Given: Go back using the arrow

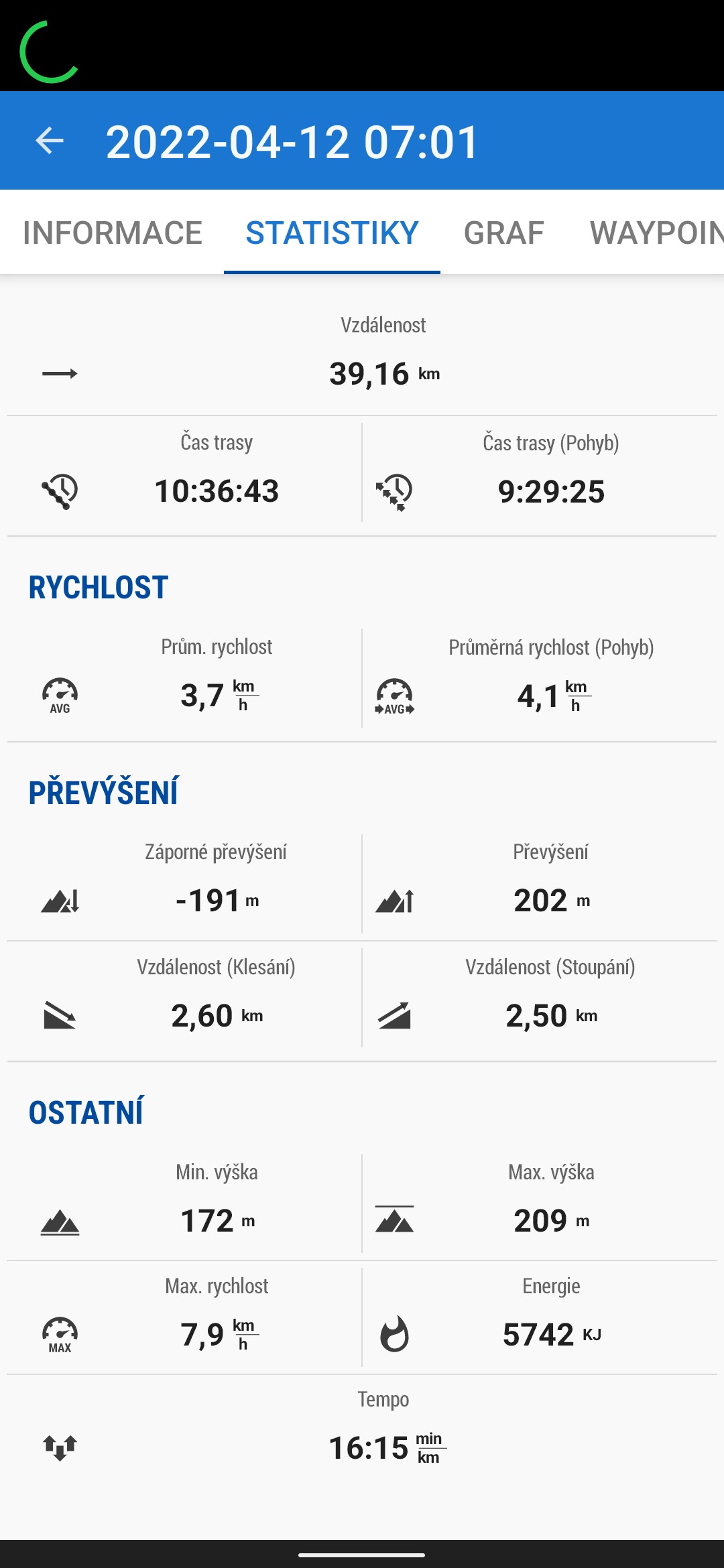Looking at the screenshot, I should pos(50,141).
